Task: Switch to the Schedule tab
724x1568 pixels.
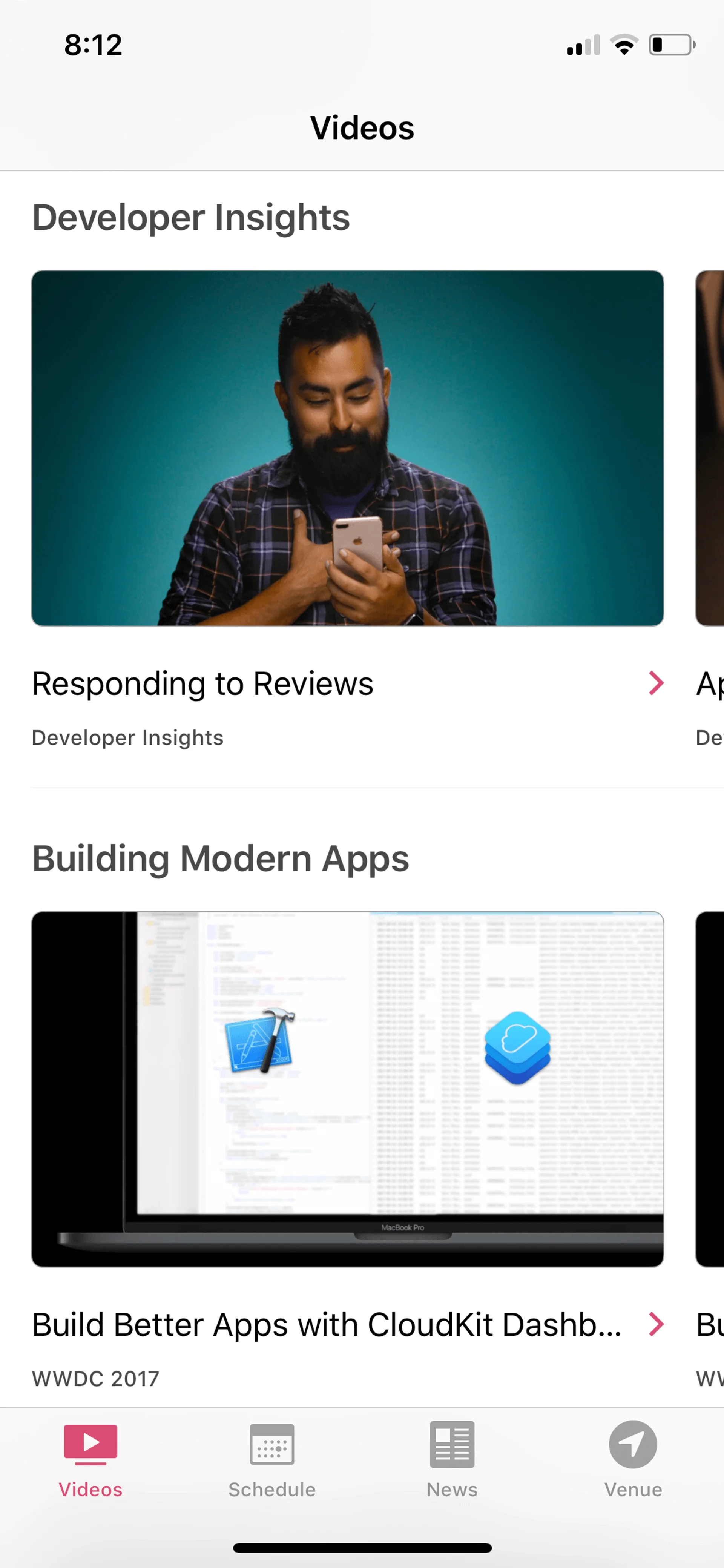Action: pyautogui.click(x=271, y=1459)
